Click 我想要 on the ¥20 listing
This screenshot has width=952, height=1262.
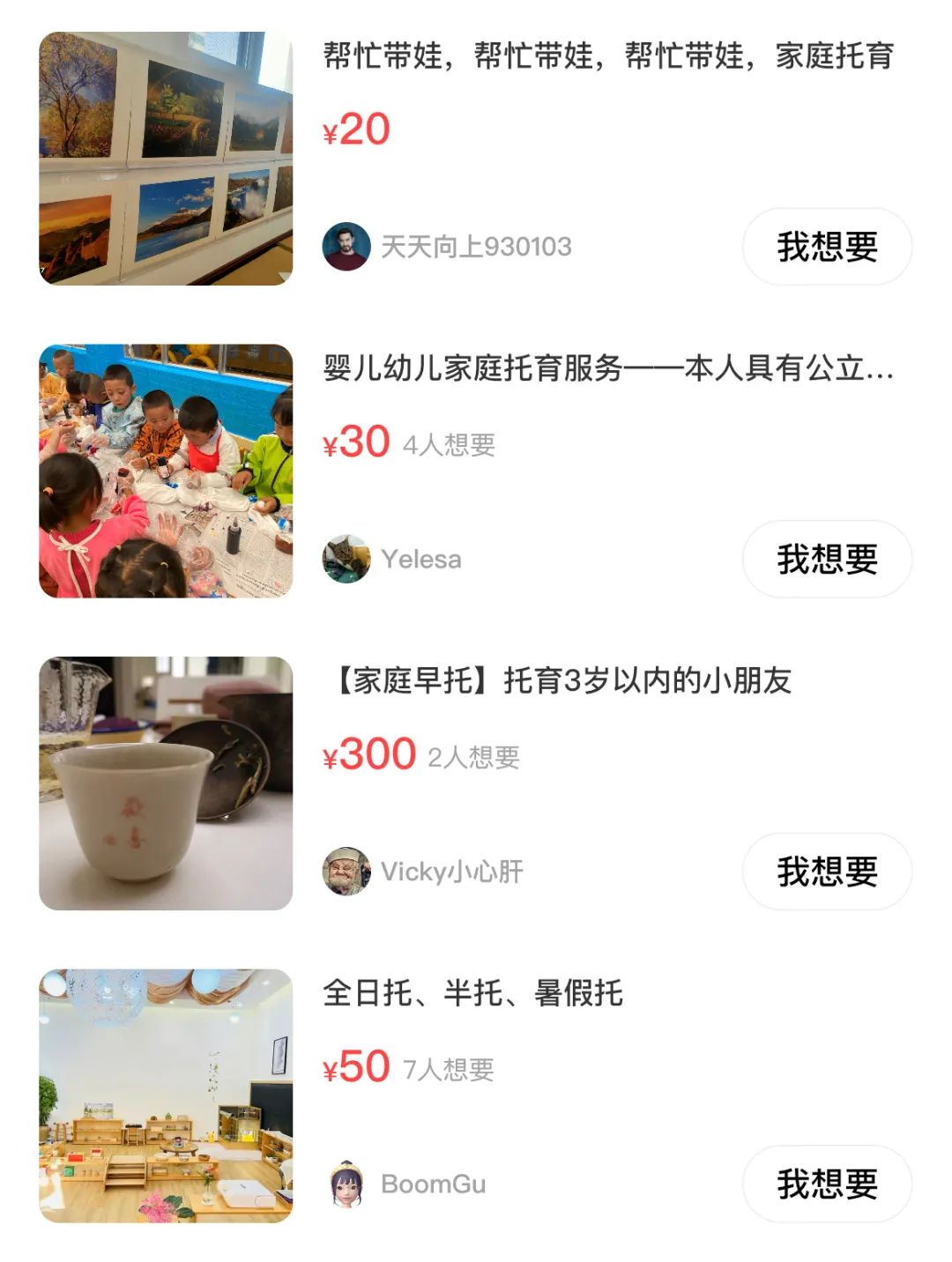827,247
